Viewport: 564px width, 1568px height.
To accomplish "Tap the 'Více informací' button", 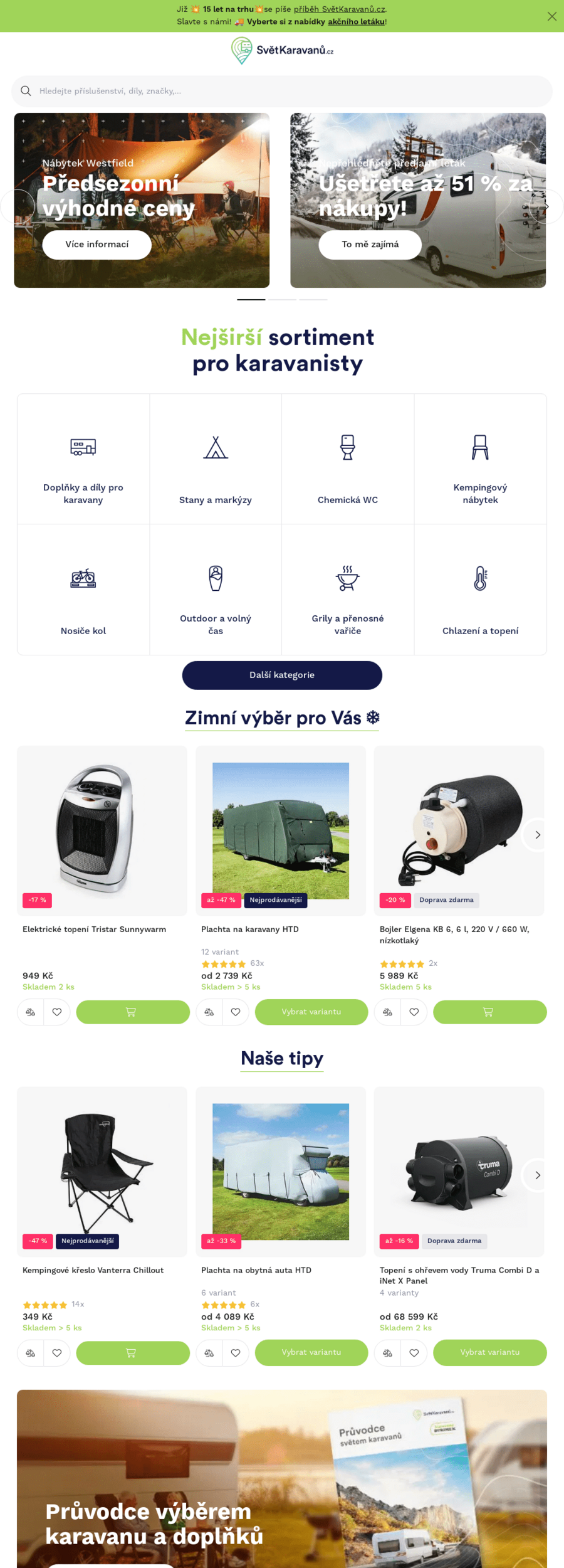I will [x=97, y=244].
